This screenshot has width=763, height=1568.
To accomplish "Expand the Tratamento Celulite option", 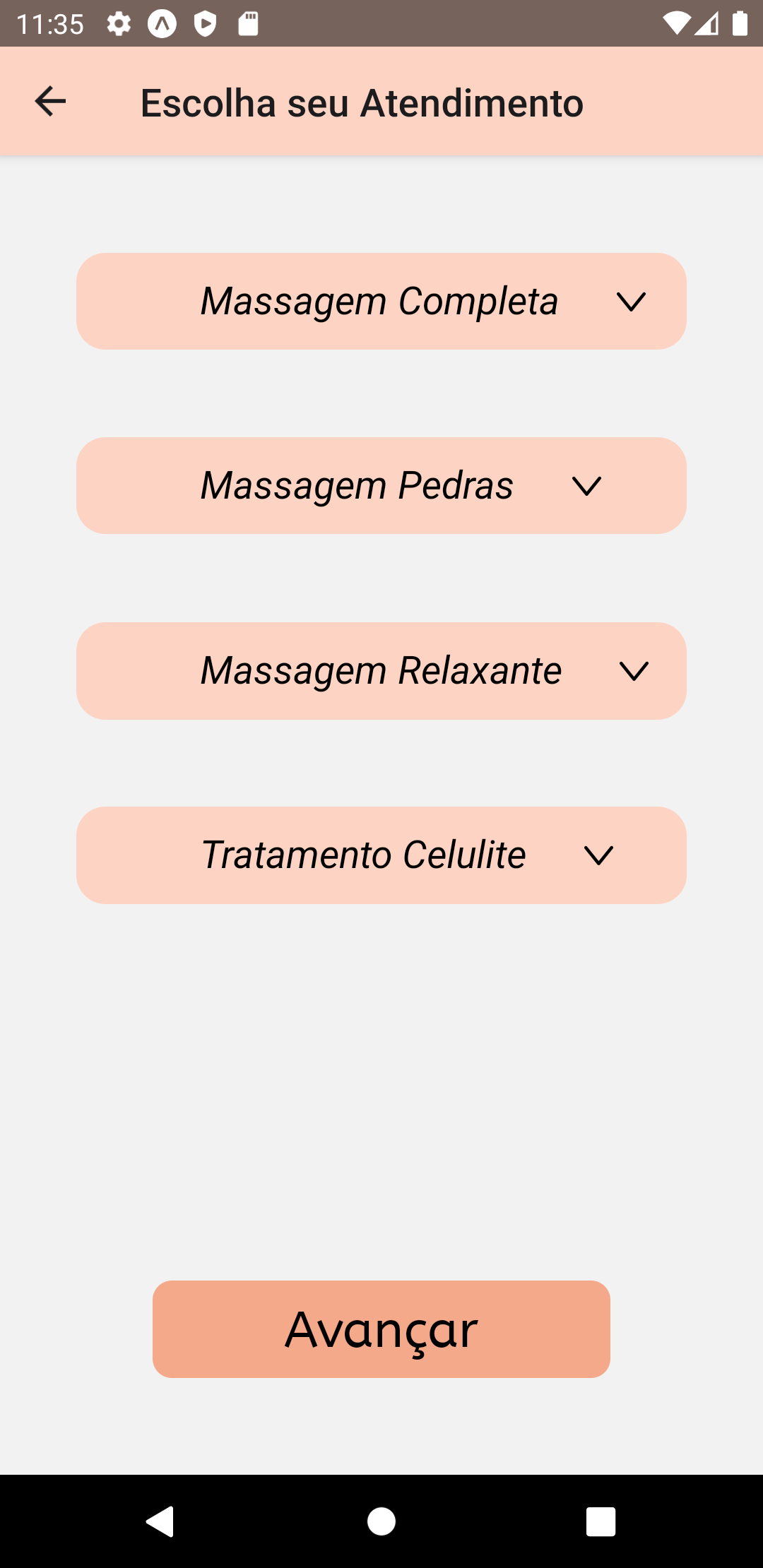I will (598, 855).
